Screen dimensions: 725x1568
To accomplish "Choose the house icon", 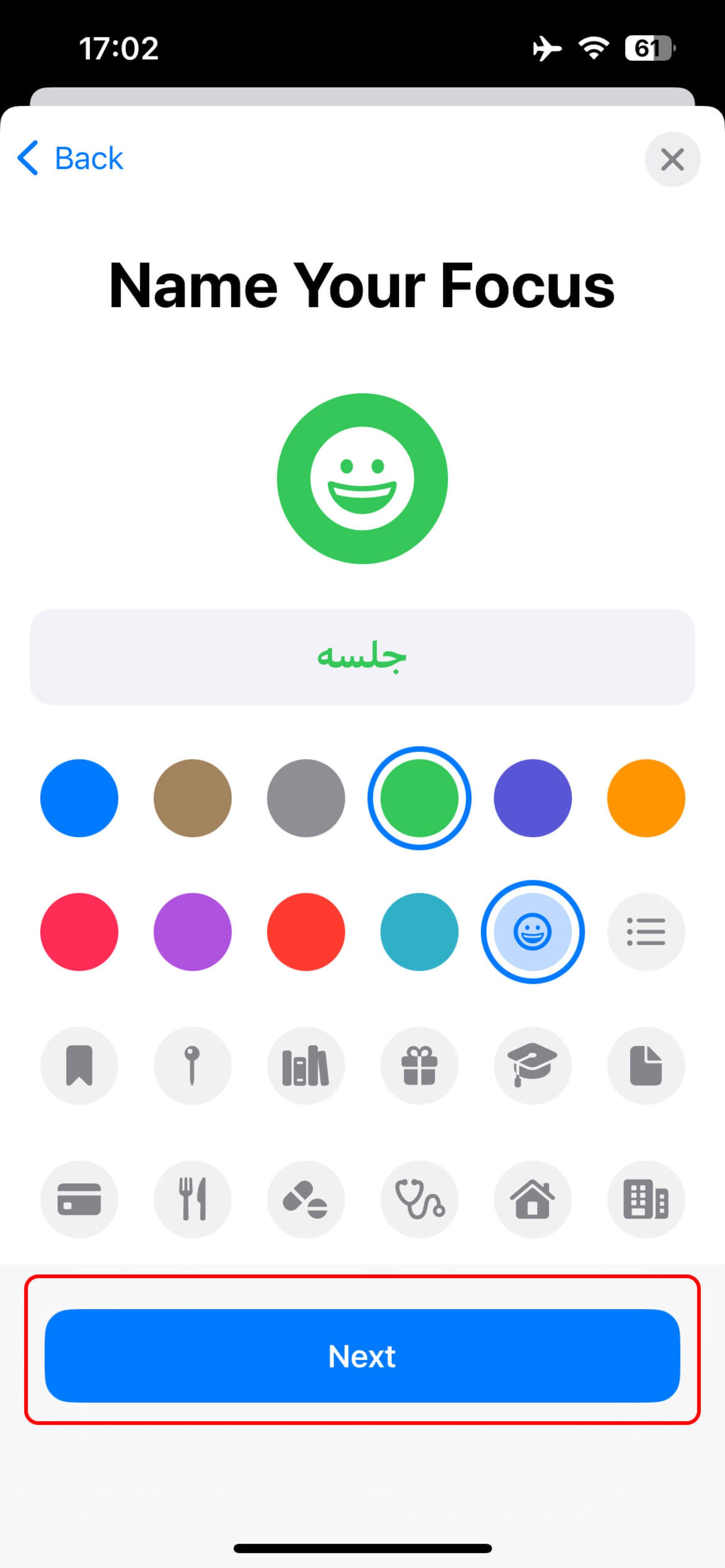I will click(532, 1199).
